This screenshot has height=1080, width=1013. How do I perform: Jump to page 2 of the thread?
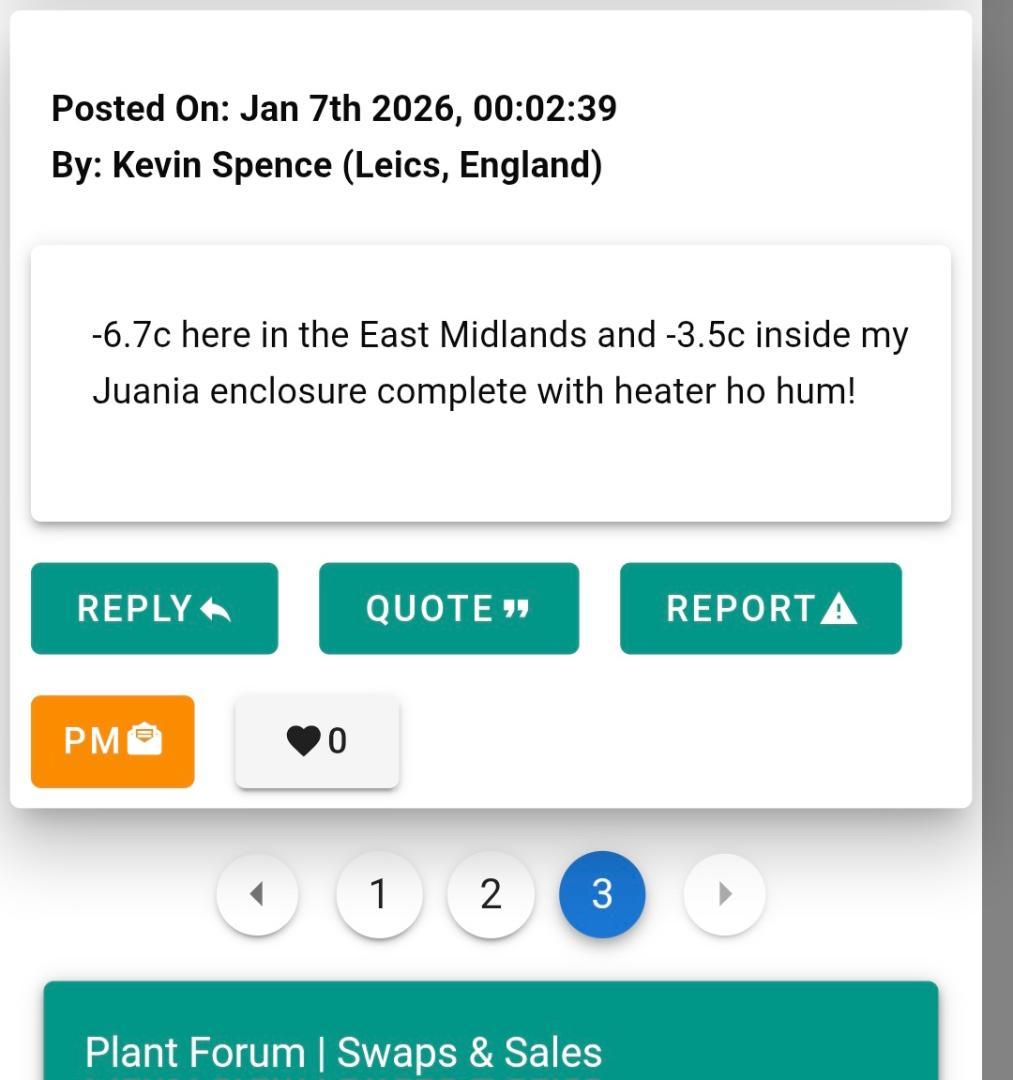tap(490, 893)
